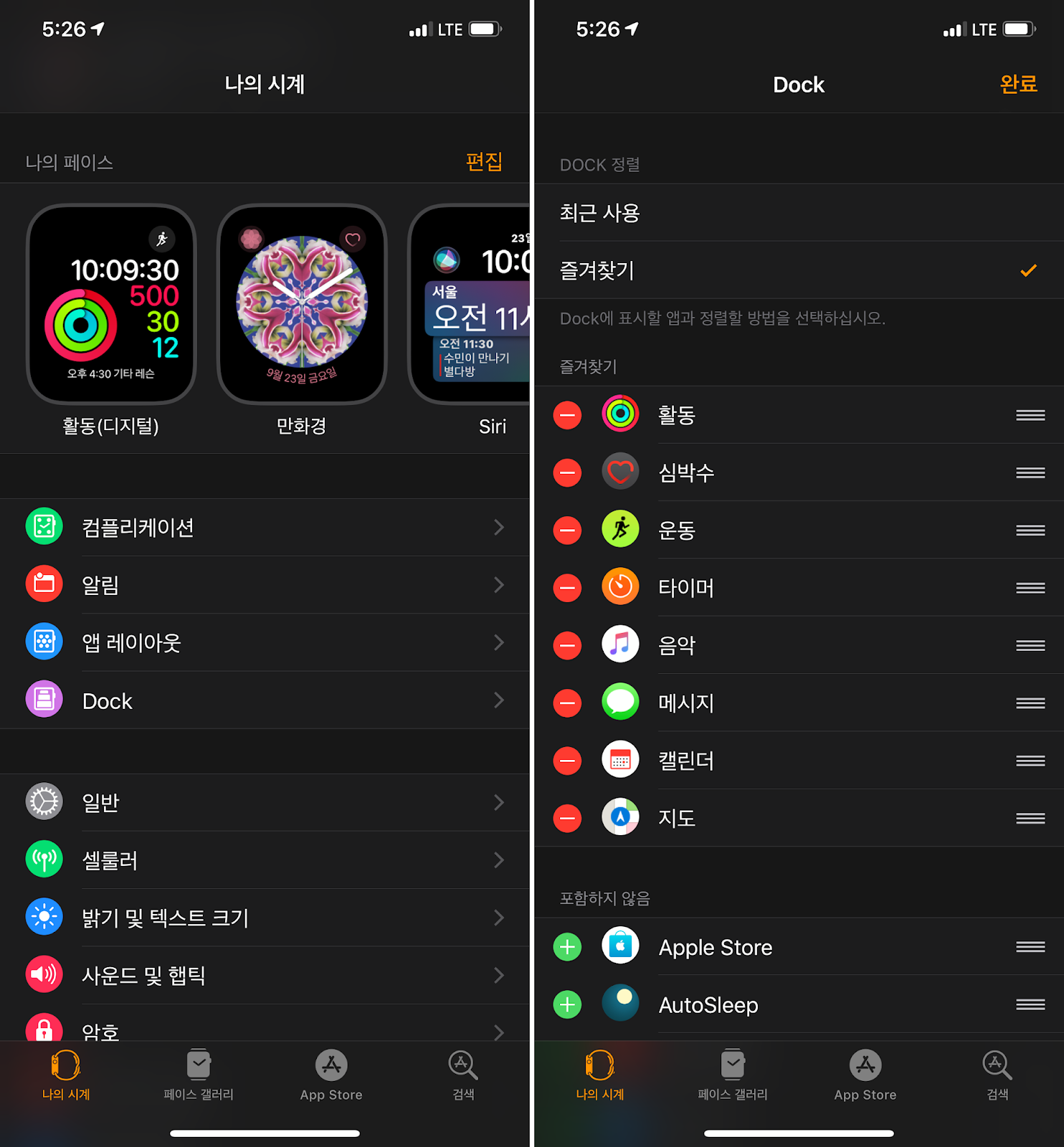Select 즐겨찾기 Dock ordering

(797, 270)
